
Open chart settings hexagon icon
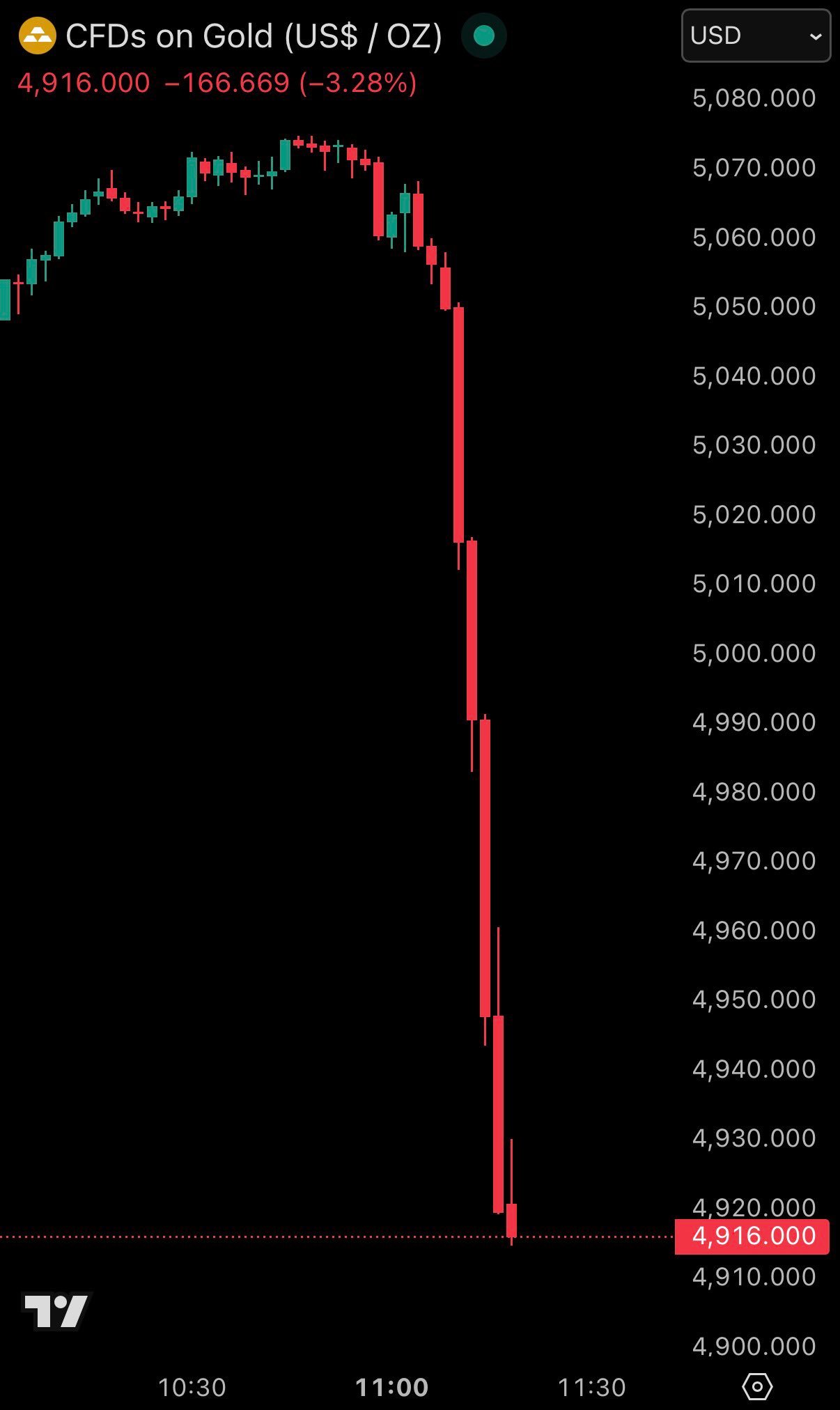click(757, 1386)
